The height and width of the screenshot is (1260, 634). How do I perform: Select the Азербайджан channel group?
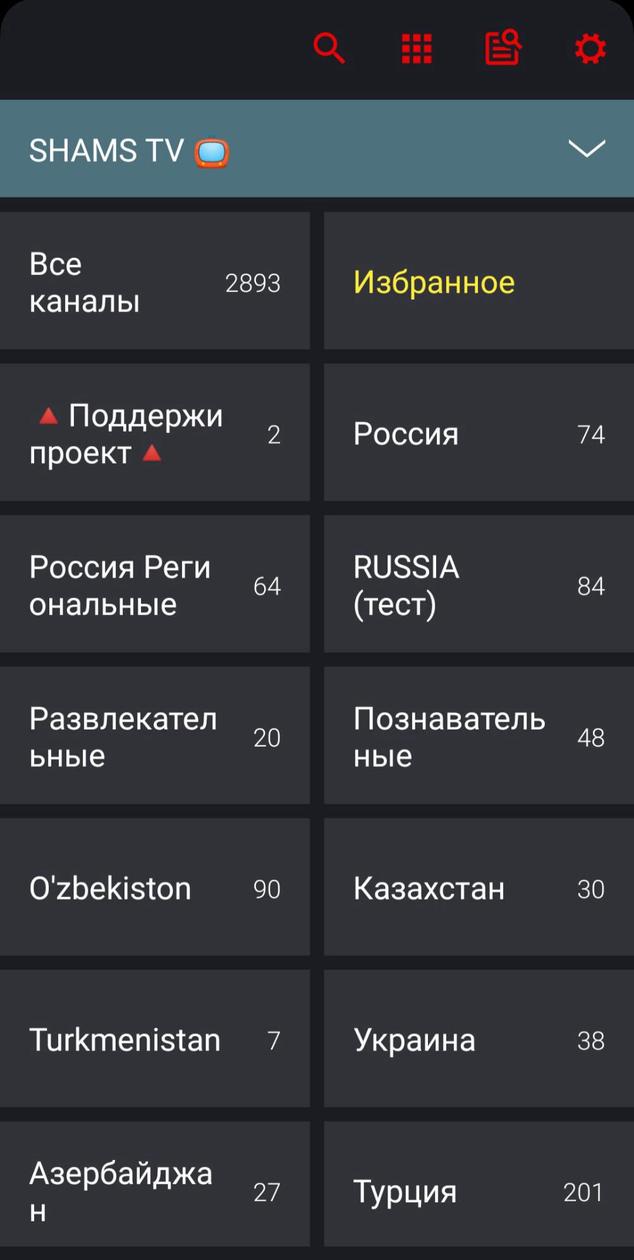pyautogui.click(x=154, y=1191)
